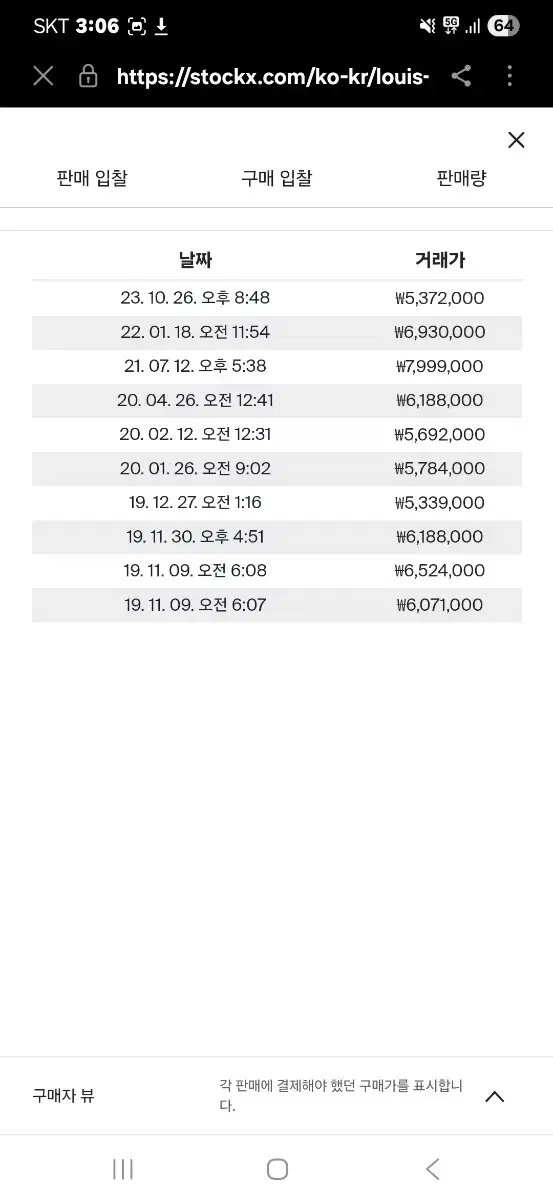Close the browser tab with the X
Viewport: 553px width, 1200px height.
(x=43, y=76)
